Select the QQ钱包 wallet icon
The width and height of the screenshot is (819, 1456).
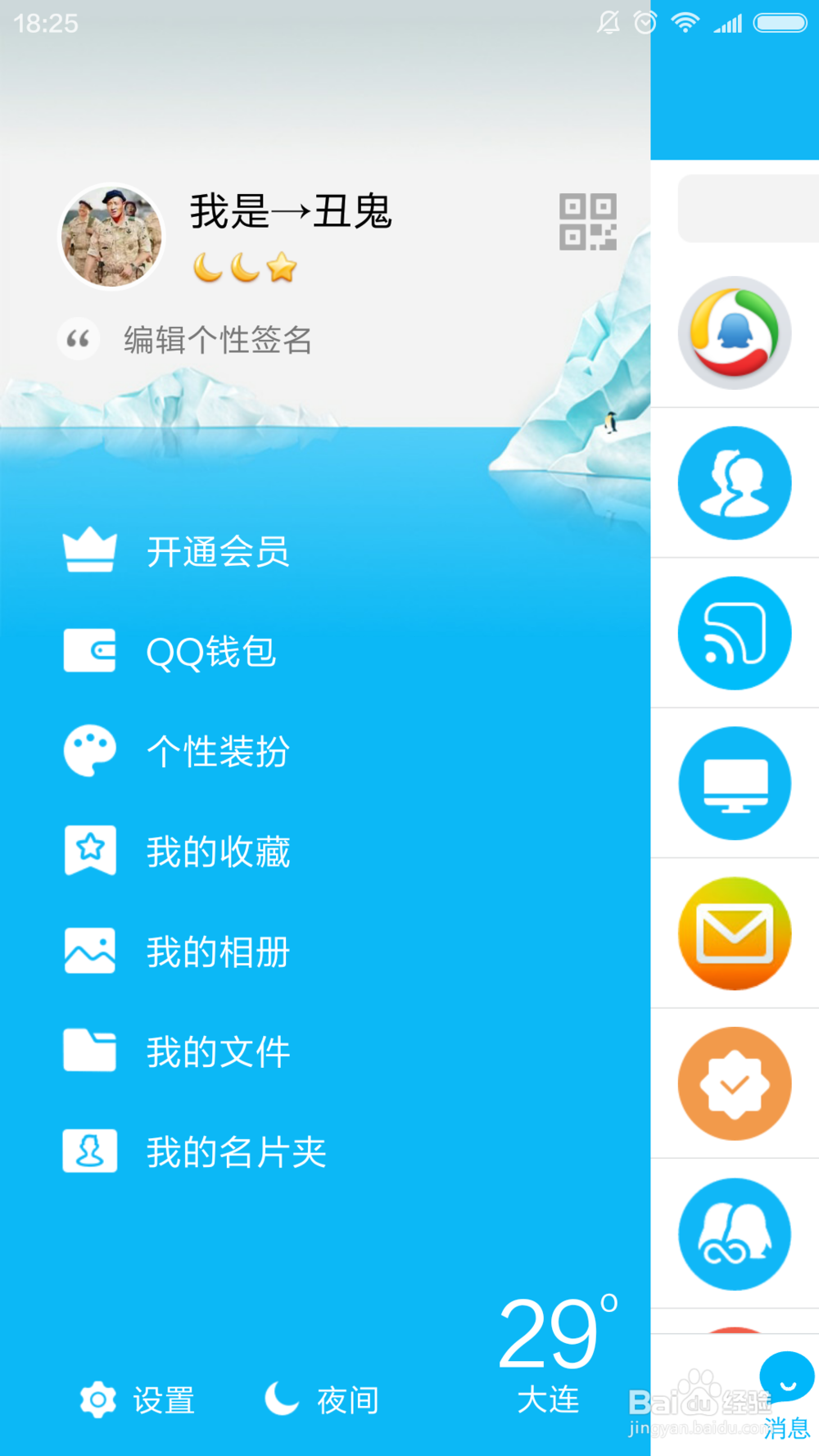(x=90, y=651)
